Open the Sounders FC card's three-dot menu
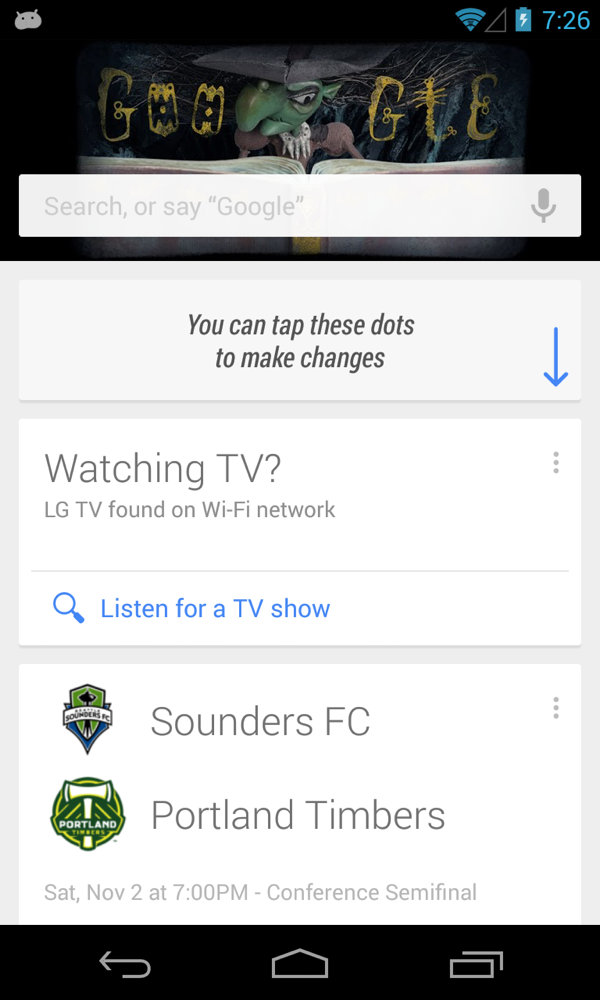The height and width of the screenshot is (1000, 600). (x=556, y=709)
